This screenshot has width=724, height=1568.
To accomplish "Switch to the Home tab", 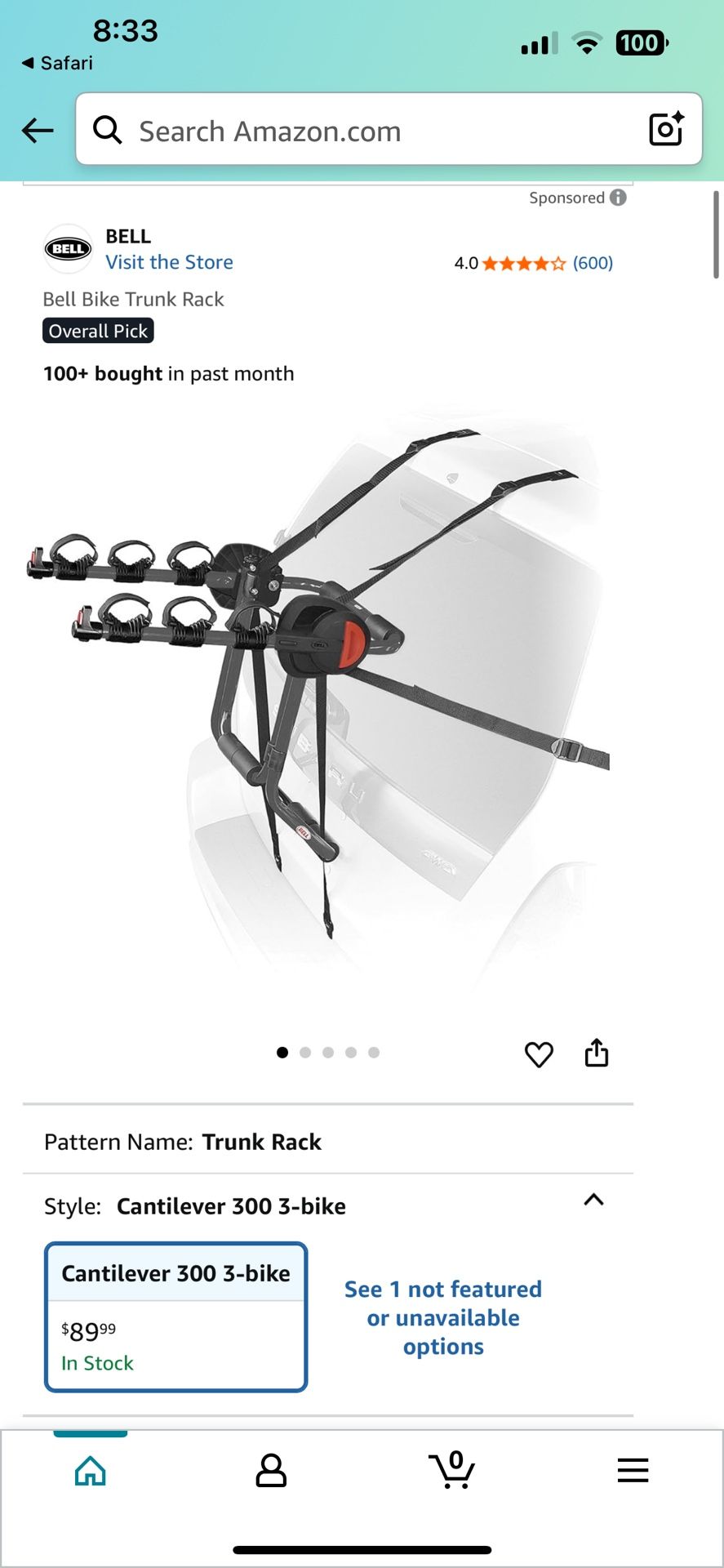I will [x=91, y=1471].
